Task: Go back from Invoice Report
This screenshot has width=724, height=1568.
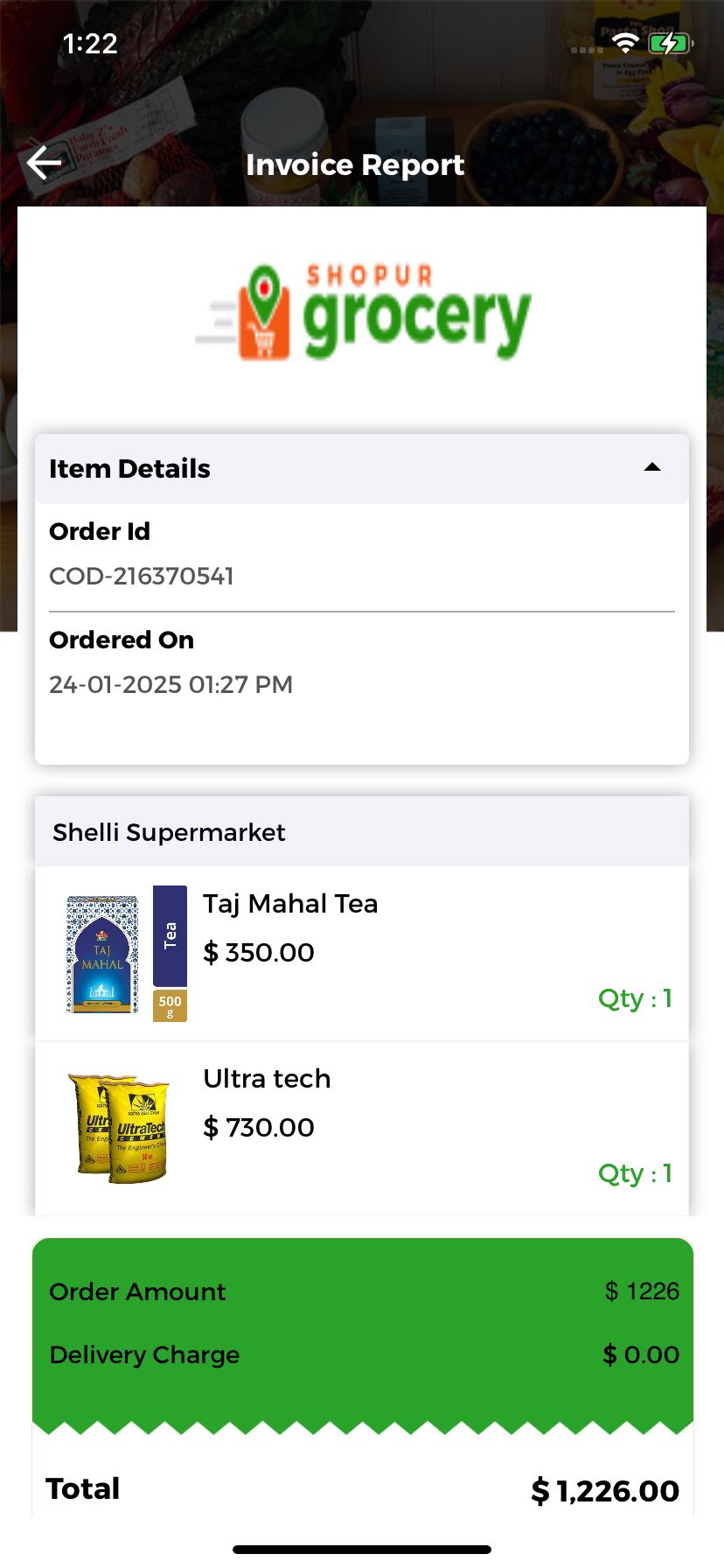Action: 44,163
